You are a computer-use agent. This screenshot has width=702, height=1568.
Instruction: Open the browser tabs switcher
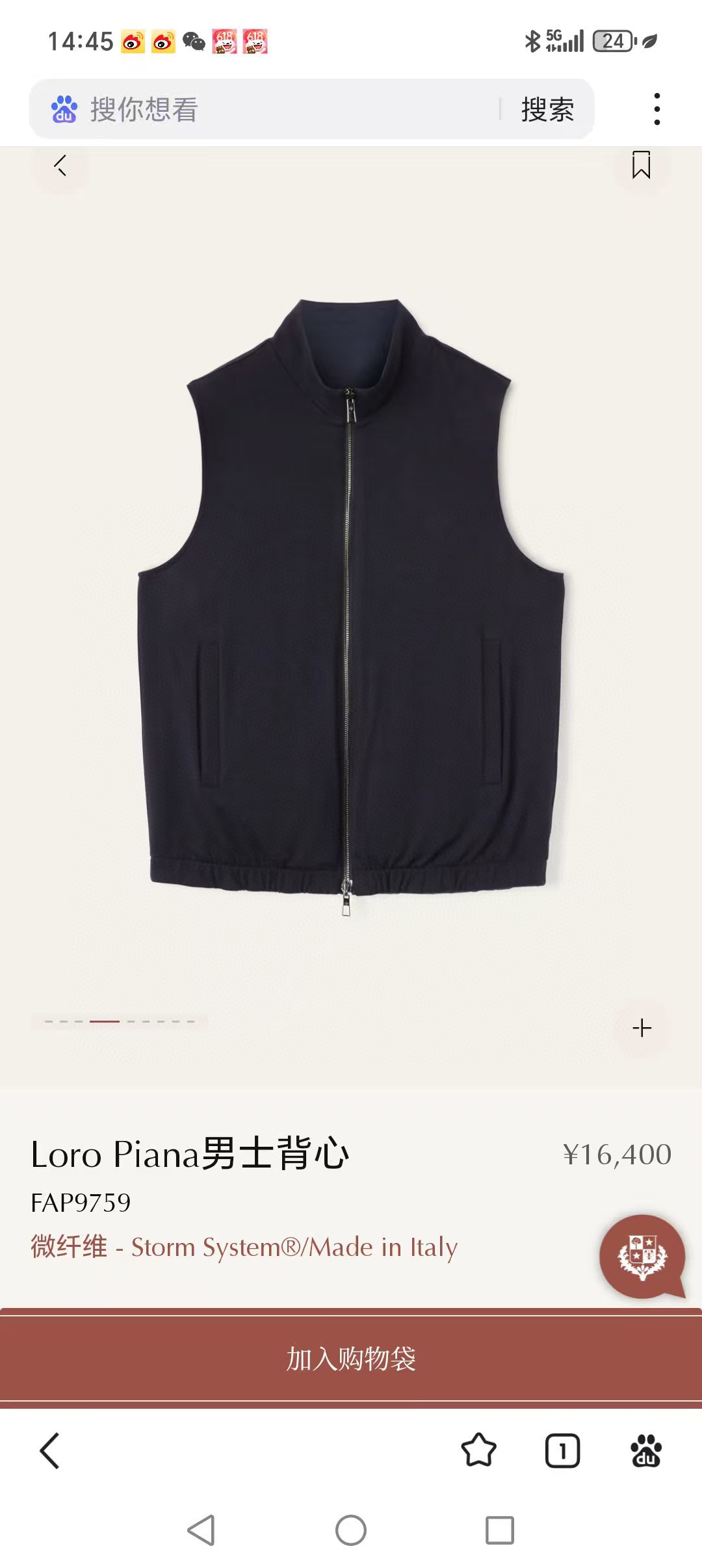562,1450
